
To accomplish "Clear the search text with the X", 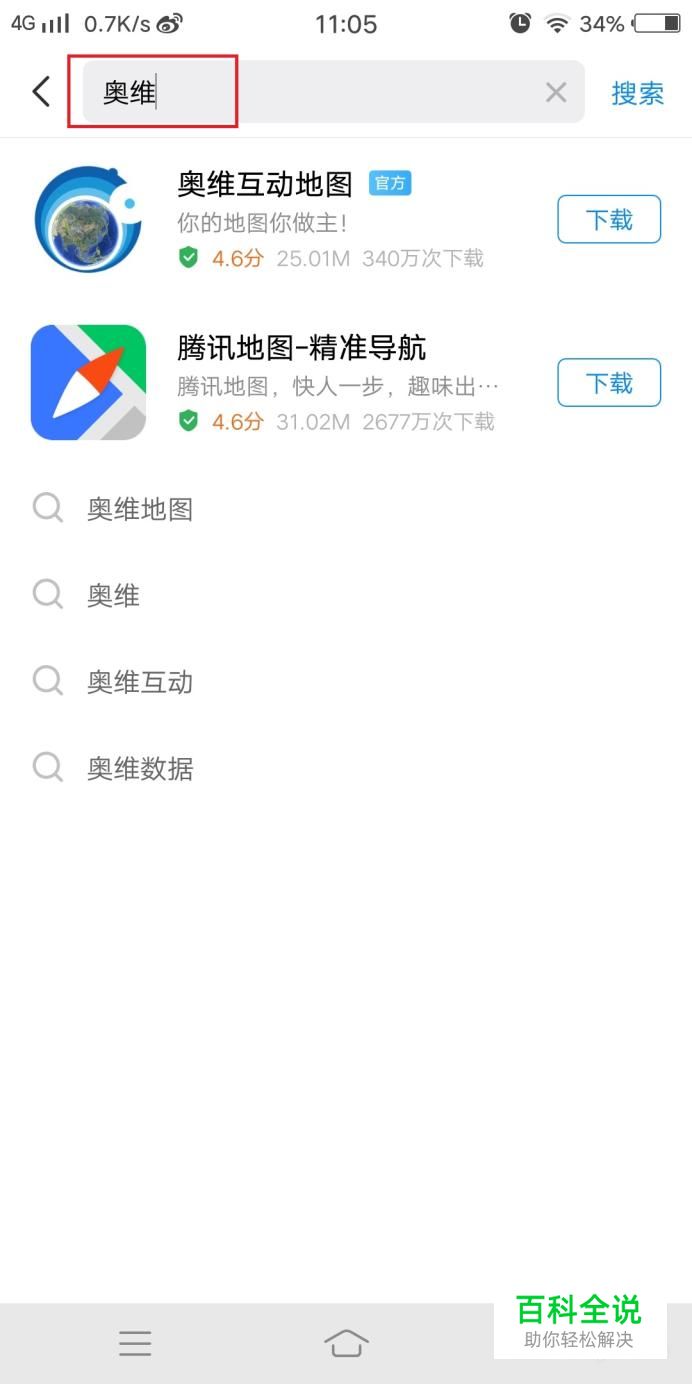I will [x=556, y=92].
